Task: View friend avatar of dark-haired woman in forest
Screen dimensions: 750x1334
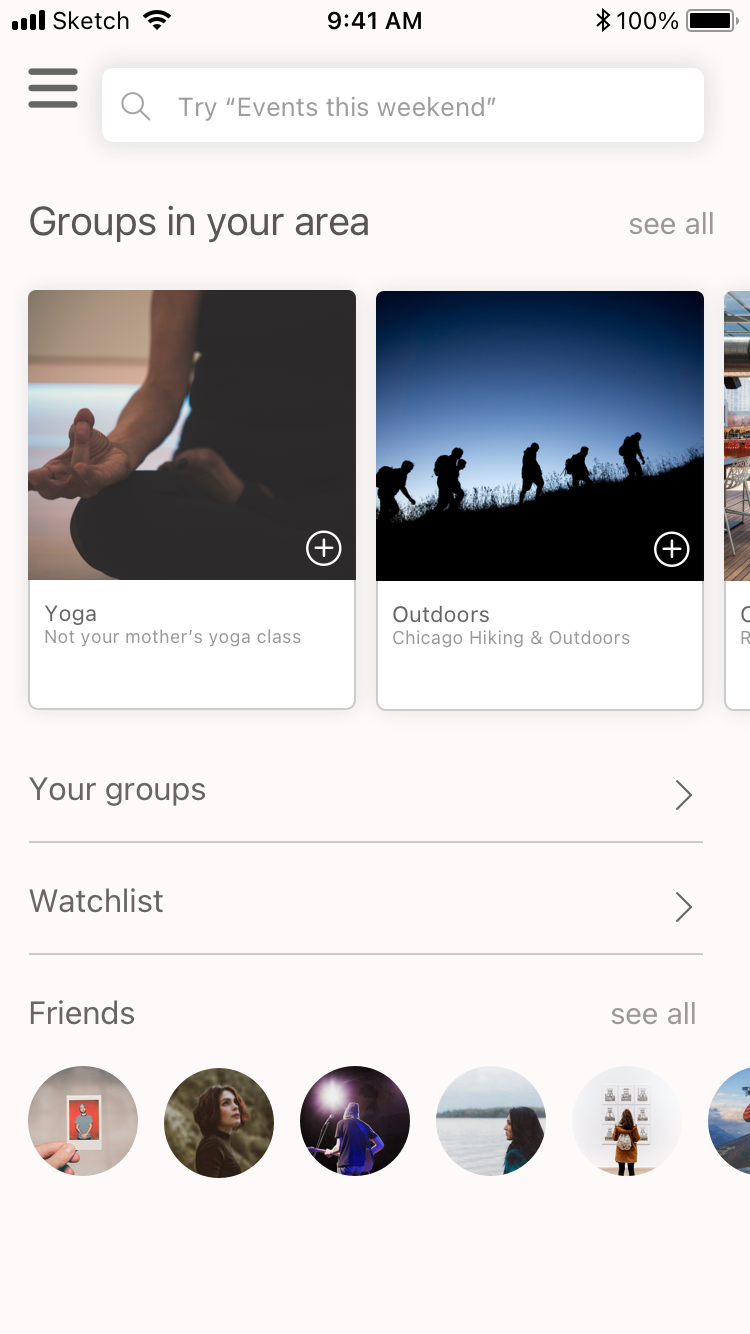Action: click(x=219, y=1121)
